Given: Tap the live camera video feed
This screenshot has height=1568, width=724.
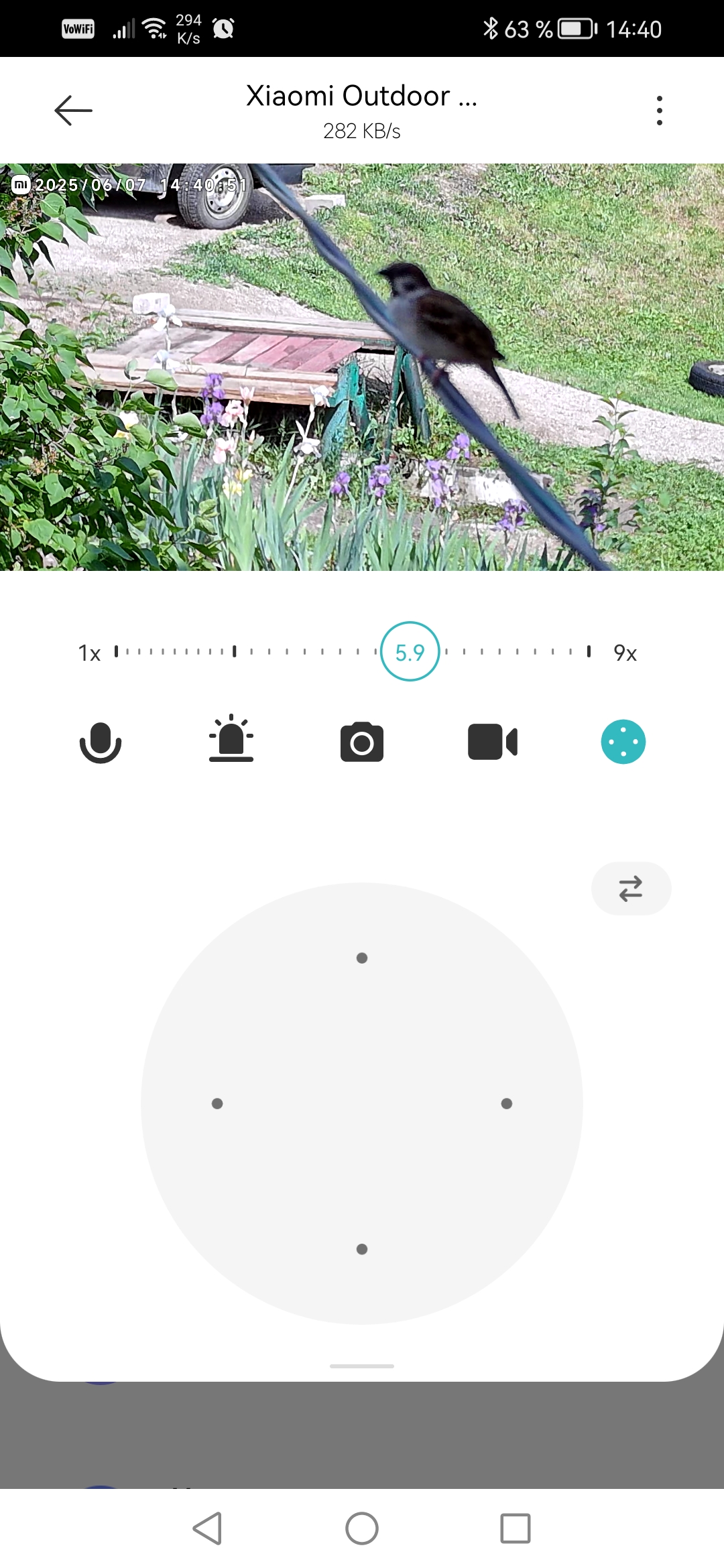Looking at the screenshot, I should click(x=362, y=367).
